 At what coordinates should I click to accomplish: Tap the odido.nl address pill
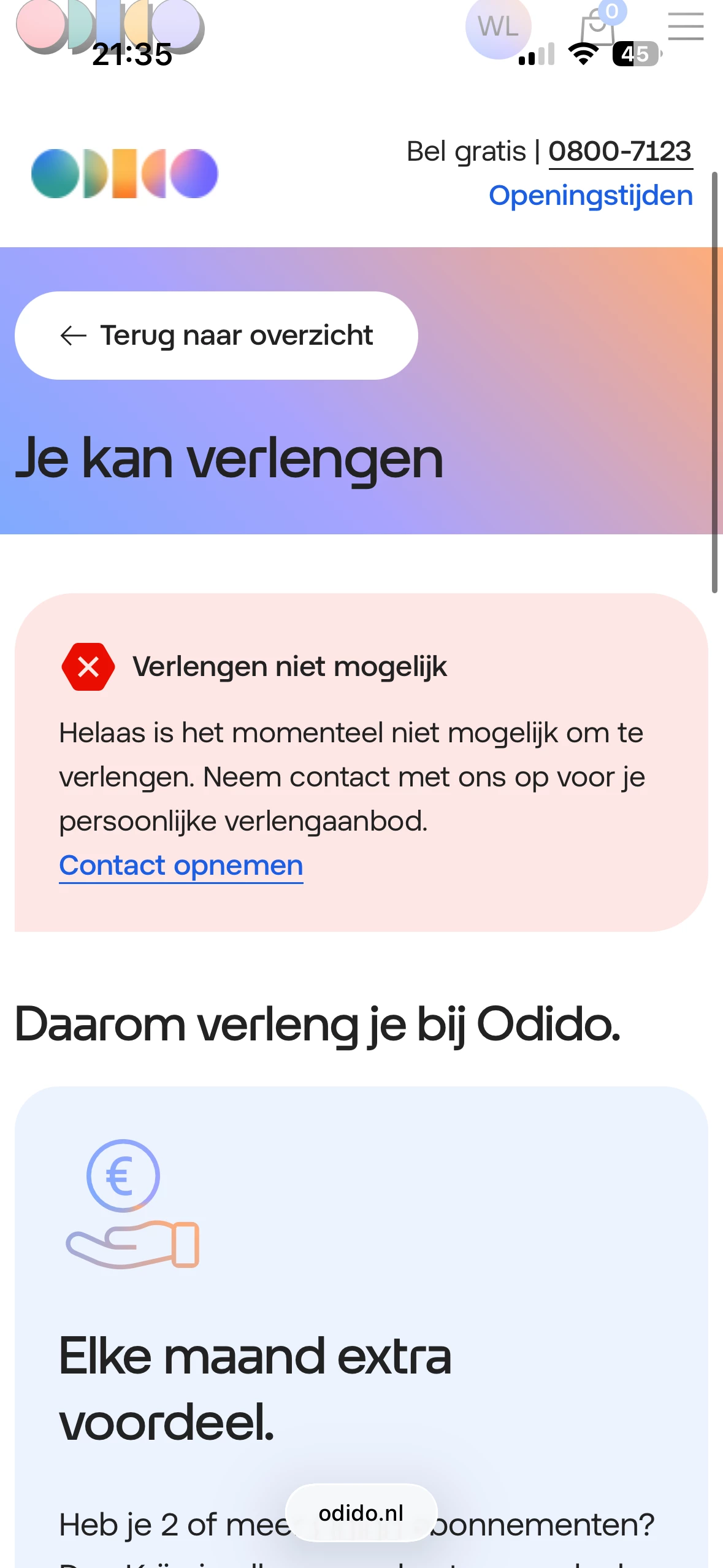coord(361,1513)
